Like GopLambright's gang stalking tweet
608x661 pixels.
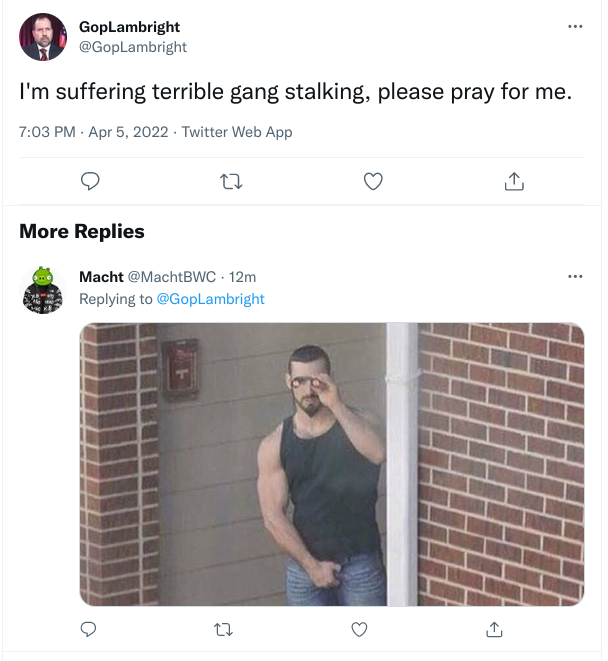pyautogui.click(x=372, y=181)
